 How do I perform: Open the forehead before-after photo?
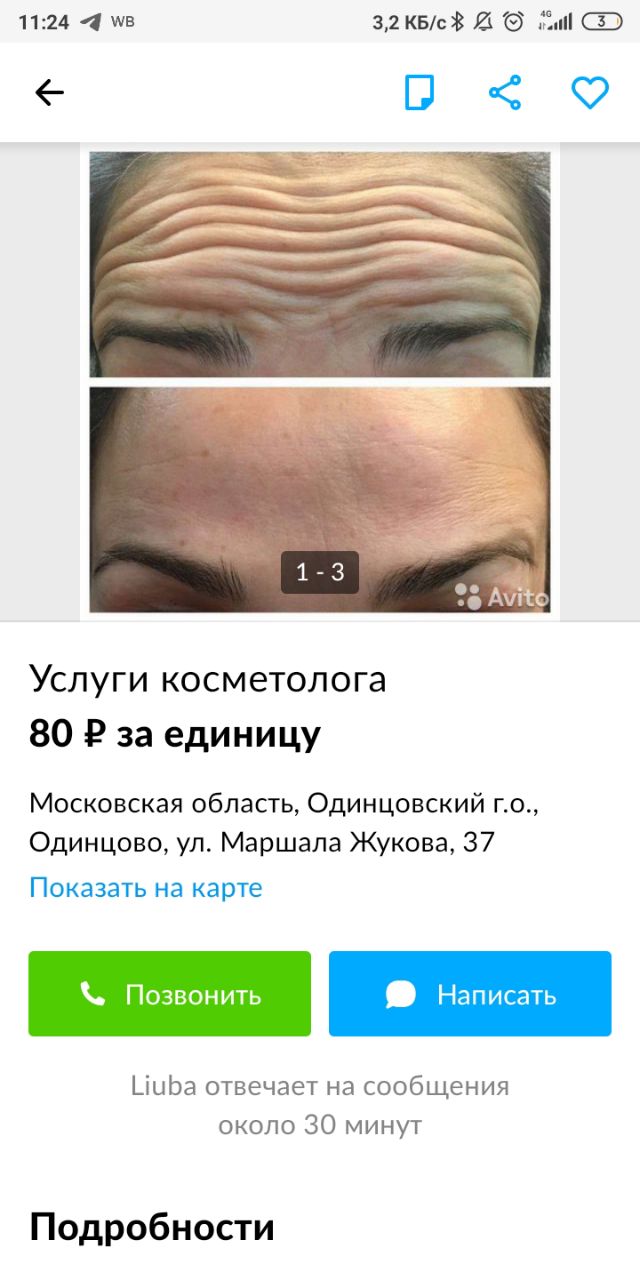(320, 382)
